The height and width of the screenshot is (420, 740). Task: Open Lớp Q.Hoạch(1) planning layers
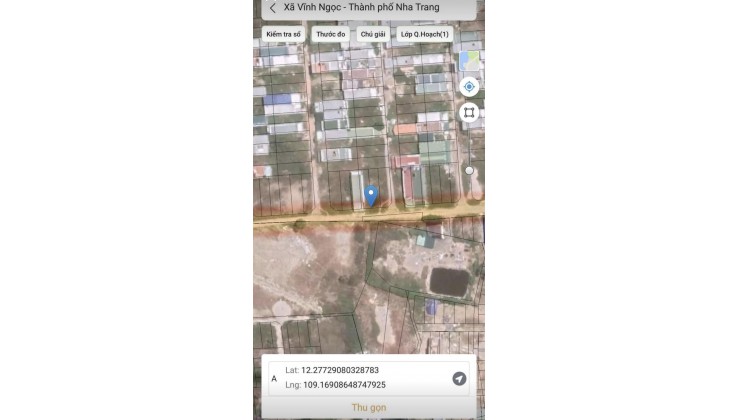425,34
